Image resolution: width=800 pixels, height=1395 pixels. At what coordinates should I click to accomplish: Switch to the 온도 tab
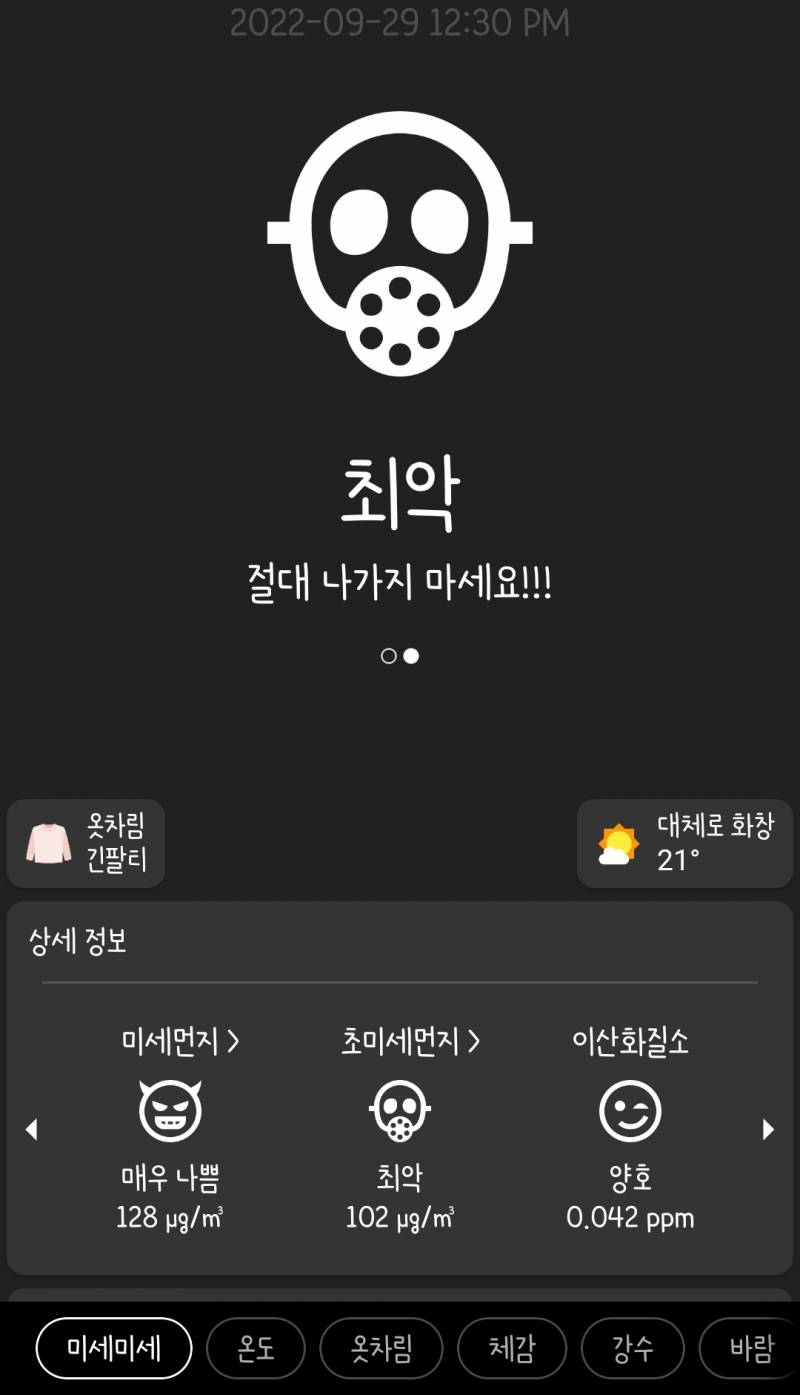point(256,1348)
